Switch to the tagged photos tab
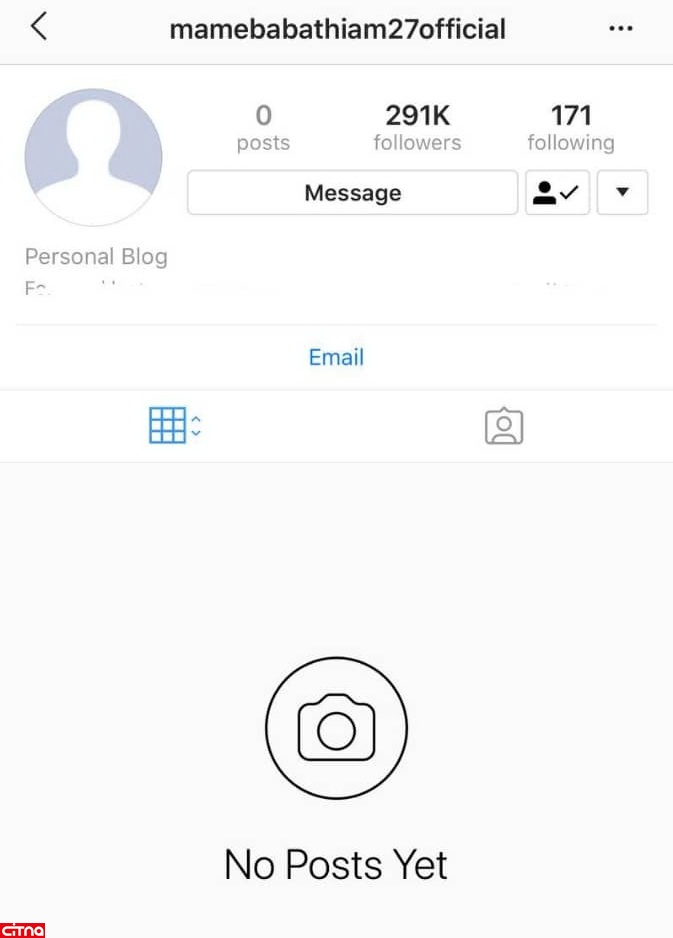This screenshot has height=938, width=673. click(504, 426)
